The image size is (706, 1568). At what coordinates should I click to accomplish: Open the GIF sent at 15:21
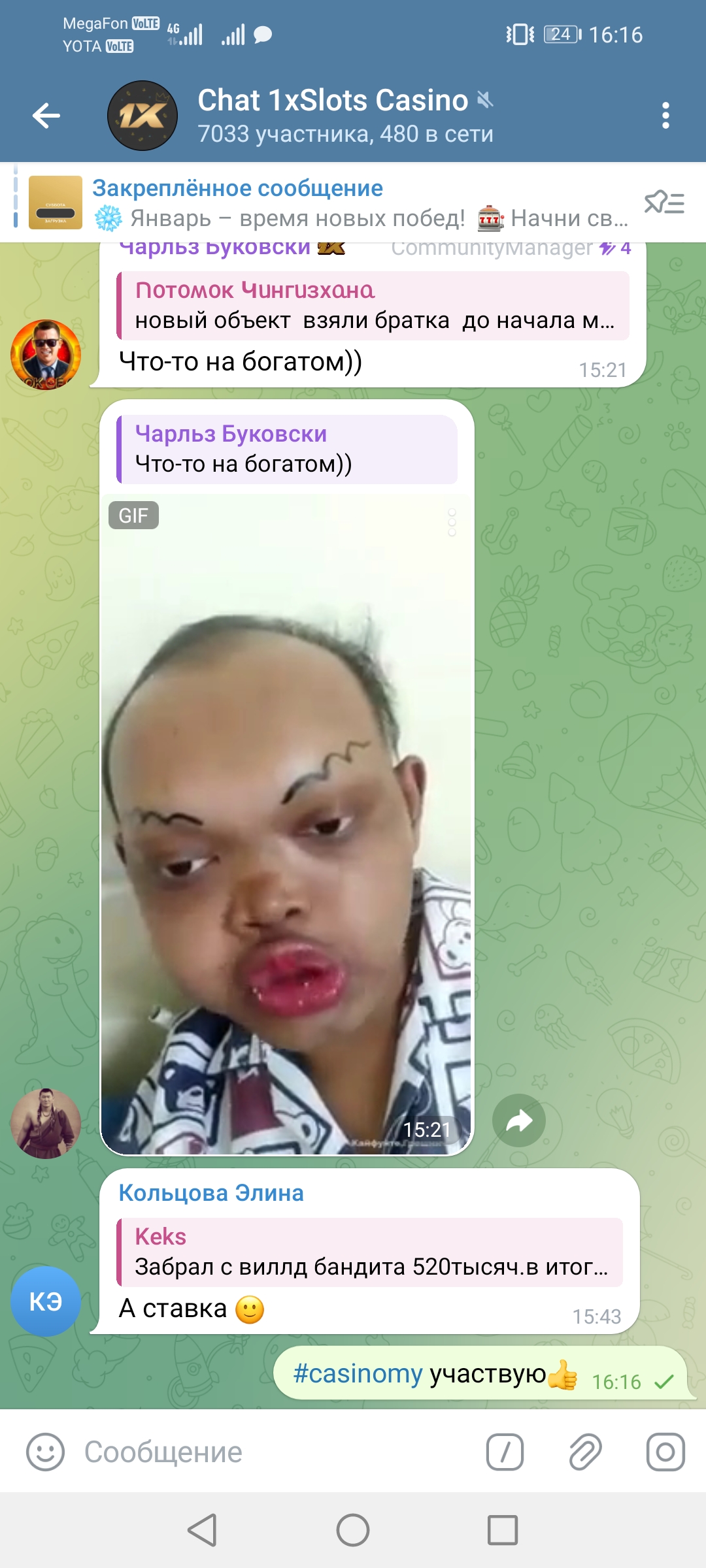click(286, 823)
